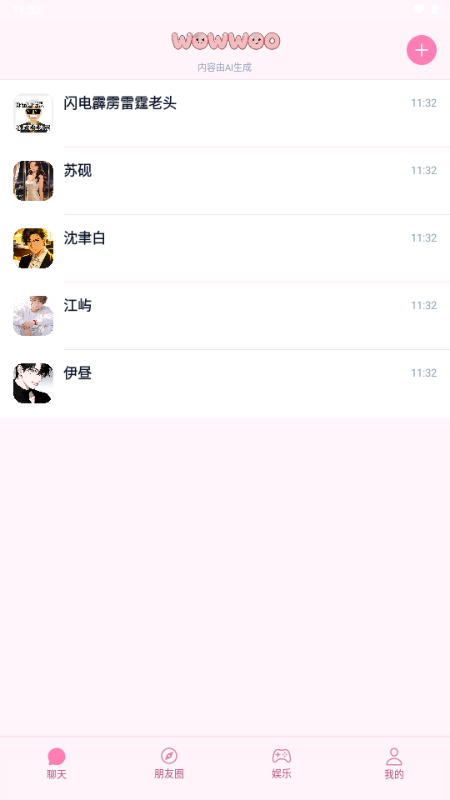Viewport: 450px width, 800px height.
Task: Open the chat with 苏砚
Action: click(x=225, y=181)
